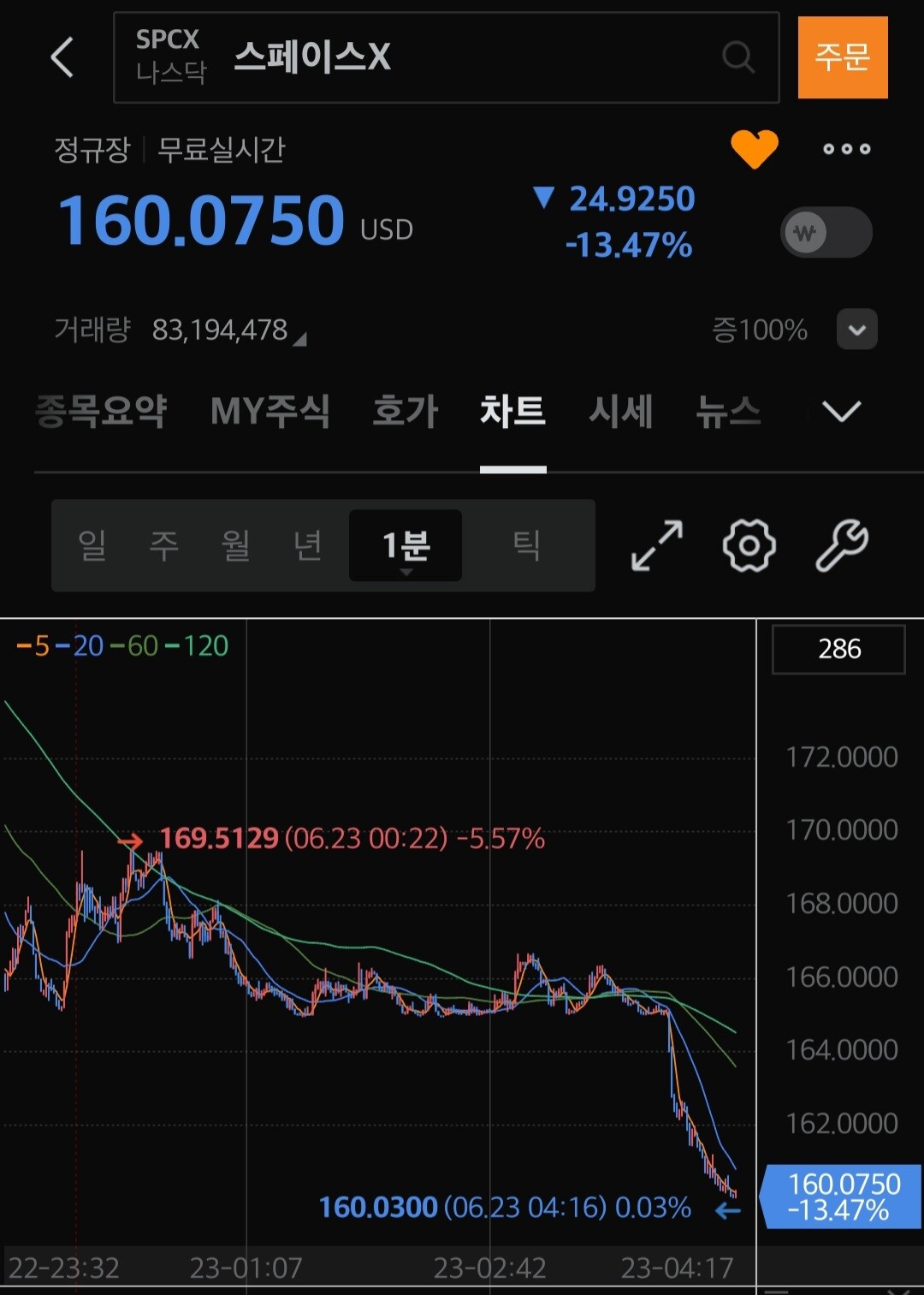Screen dimensions: 924x1295
Task: Switch to the 종목요약 tab
Action: (101, 411)
